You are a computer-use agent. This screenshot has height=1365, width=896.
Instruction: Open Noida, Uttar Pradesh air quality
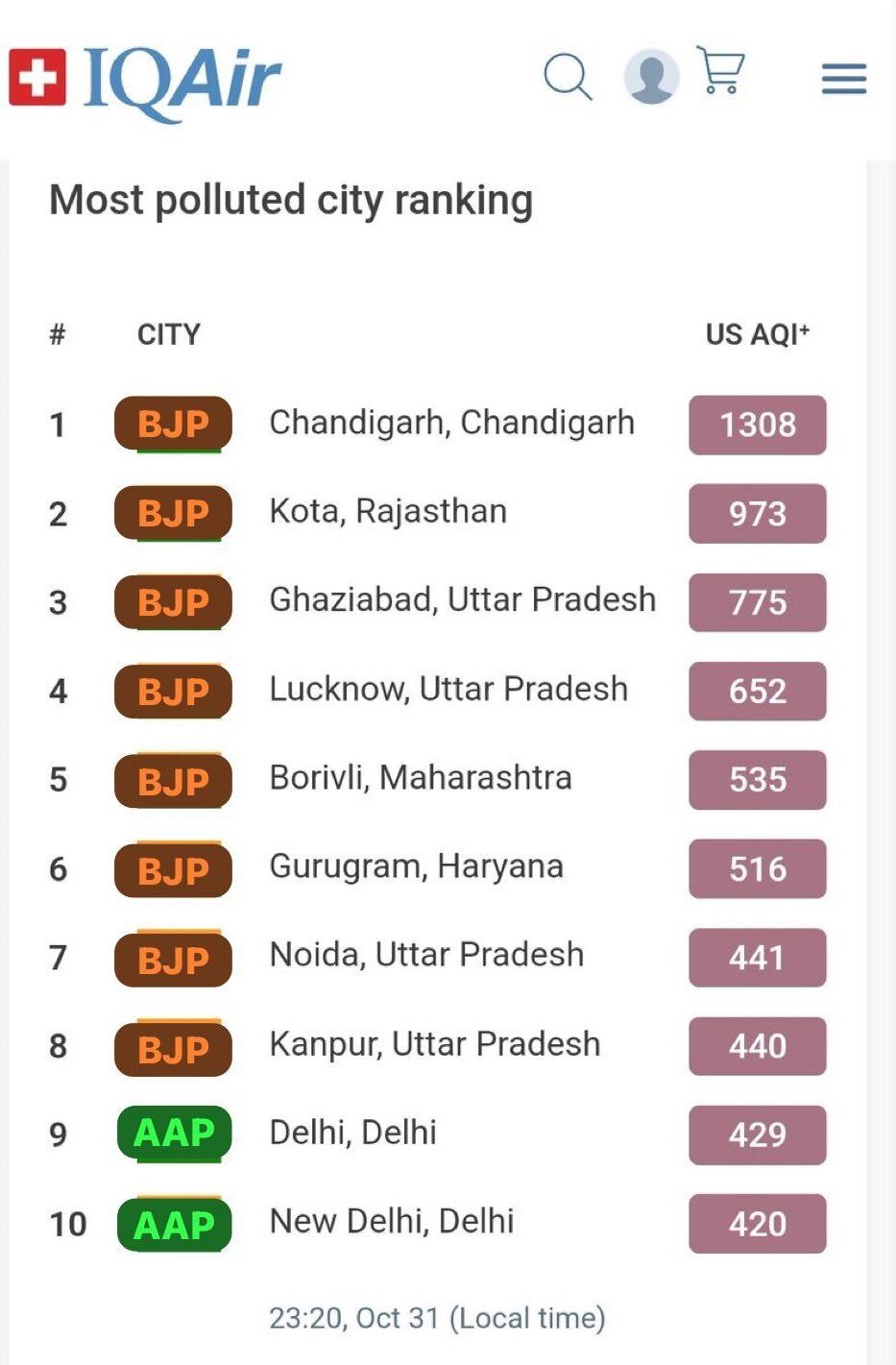[x=426, y=956]
